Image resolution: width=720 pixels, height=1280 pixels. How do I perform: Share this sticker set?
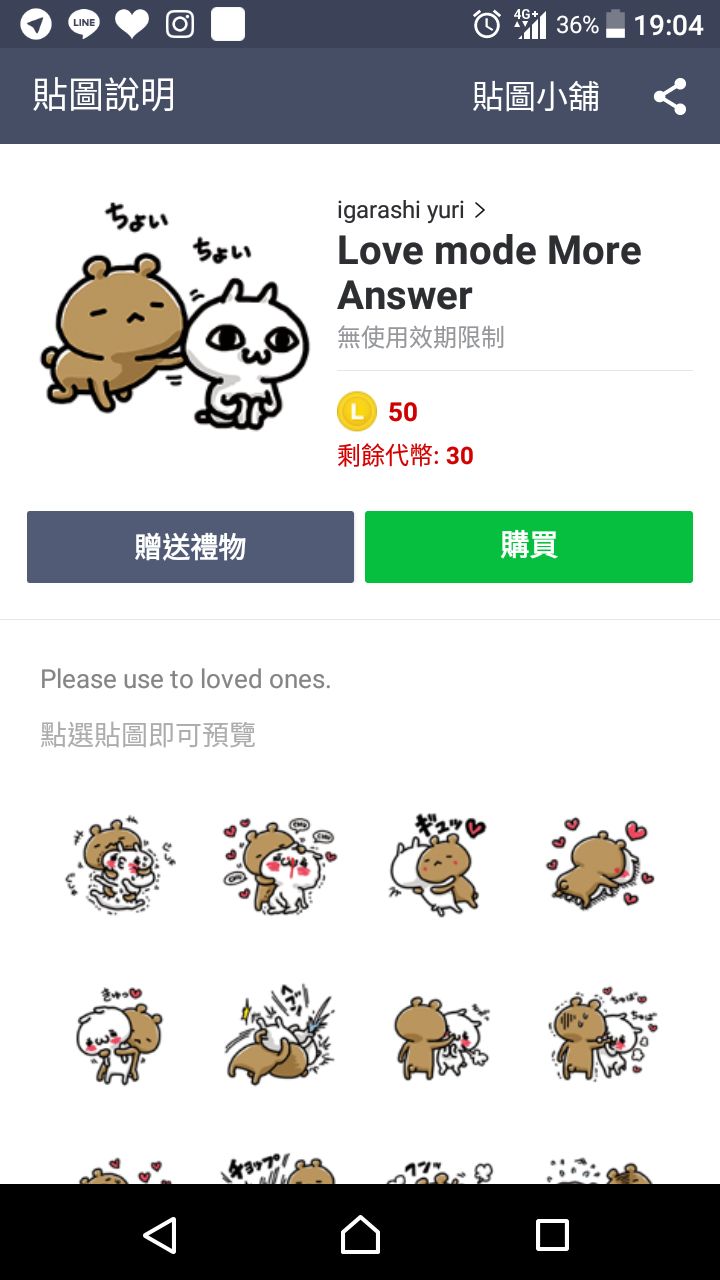click(x=669, y=97)
